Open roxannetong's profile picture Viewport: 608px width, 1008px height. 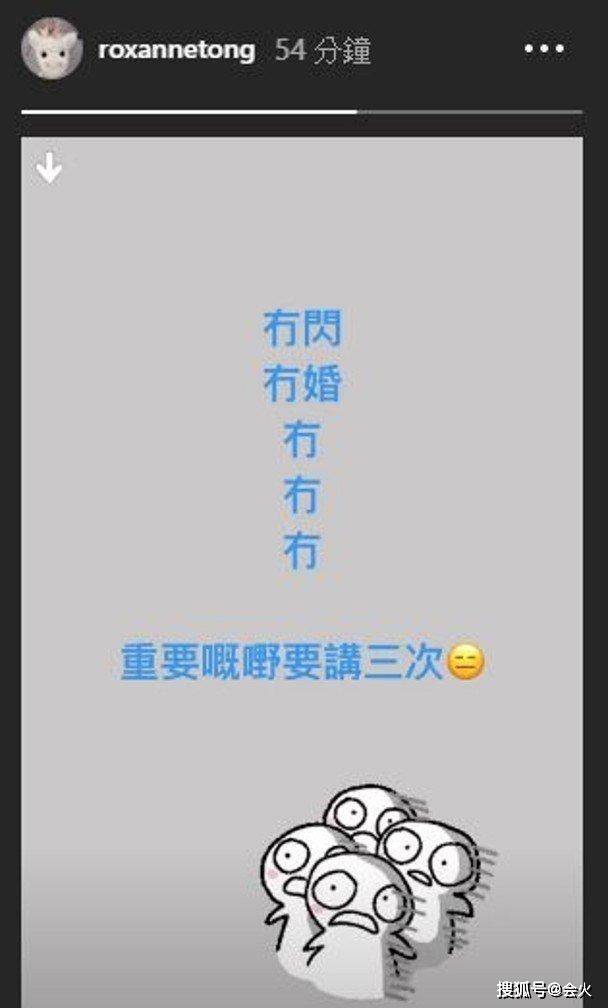tap(52, 52)
